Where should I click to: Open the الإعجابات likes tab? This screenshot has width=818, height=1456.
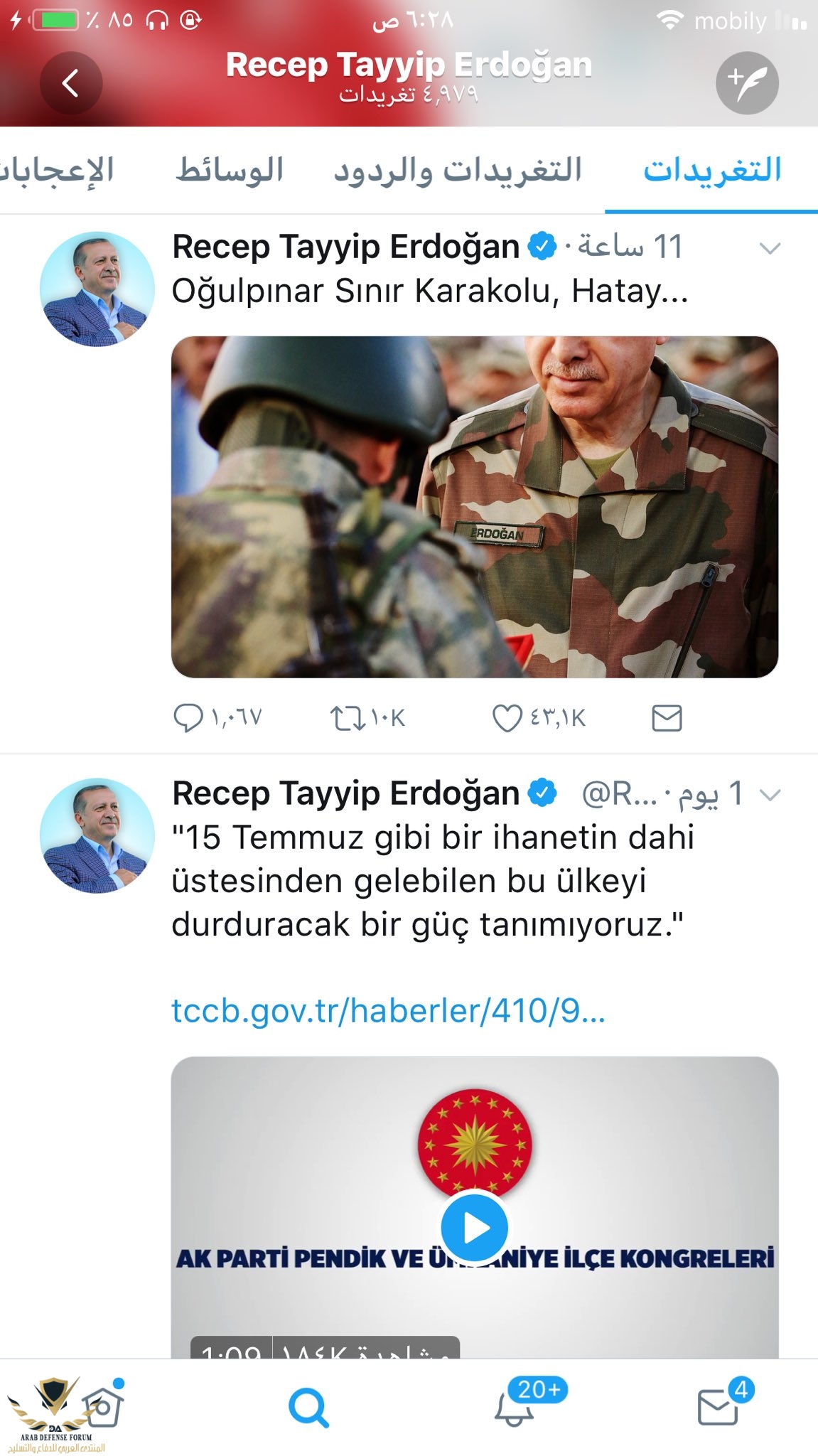tap(57, 171)
